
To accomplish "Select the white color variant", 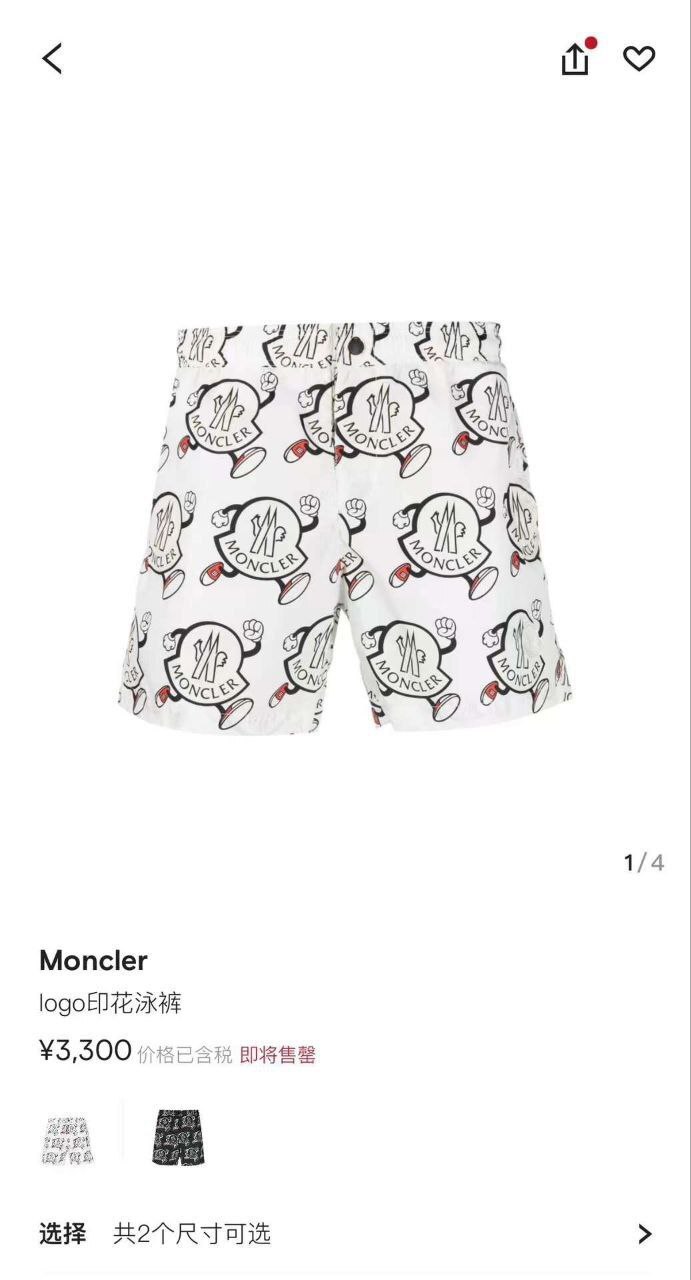I will pyautogui.click(x=69, y=1137).
